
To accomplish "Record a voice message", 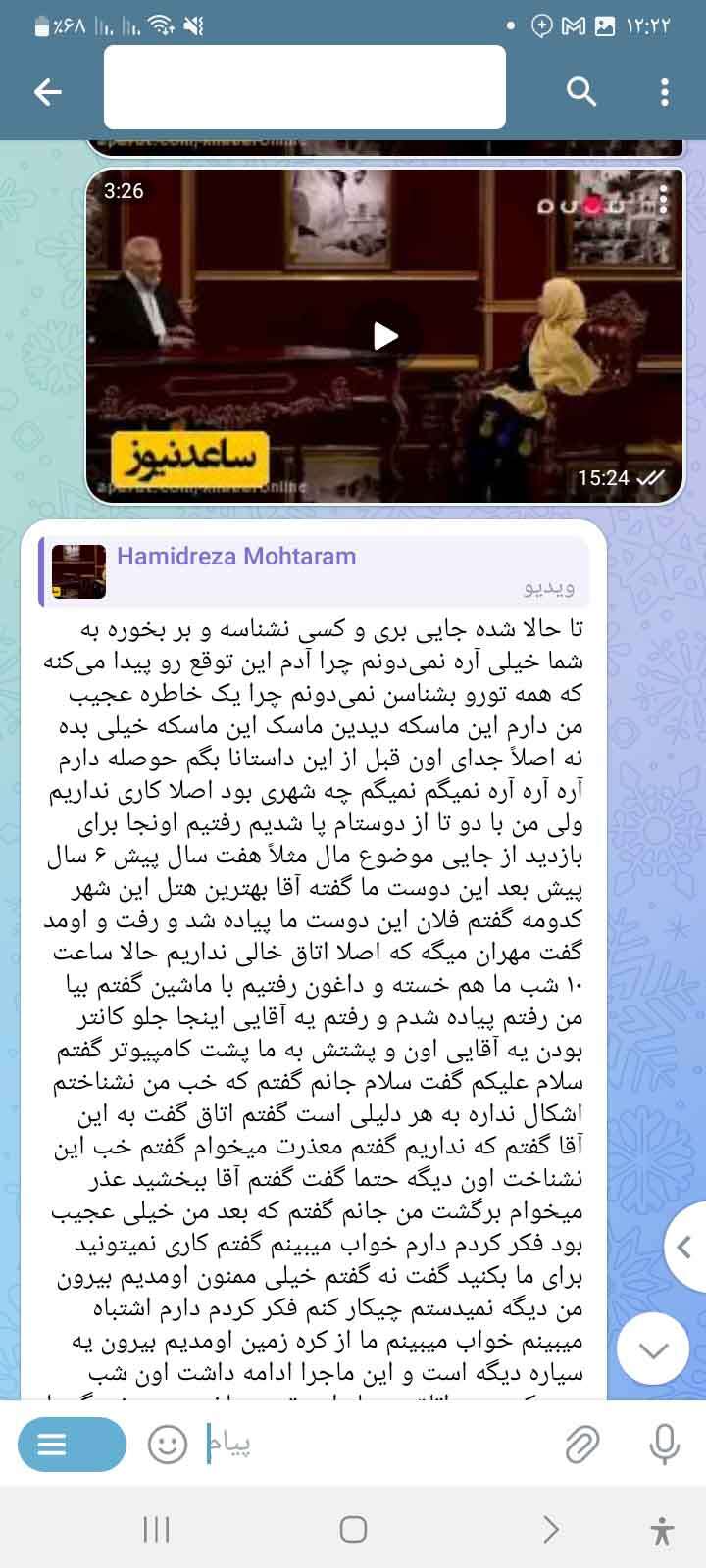I will pos(665,1445).
